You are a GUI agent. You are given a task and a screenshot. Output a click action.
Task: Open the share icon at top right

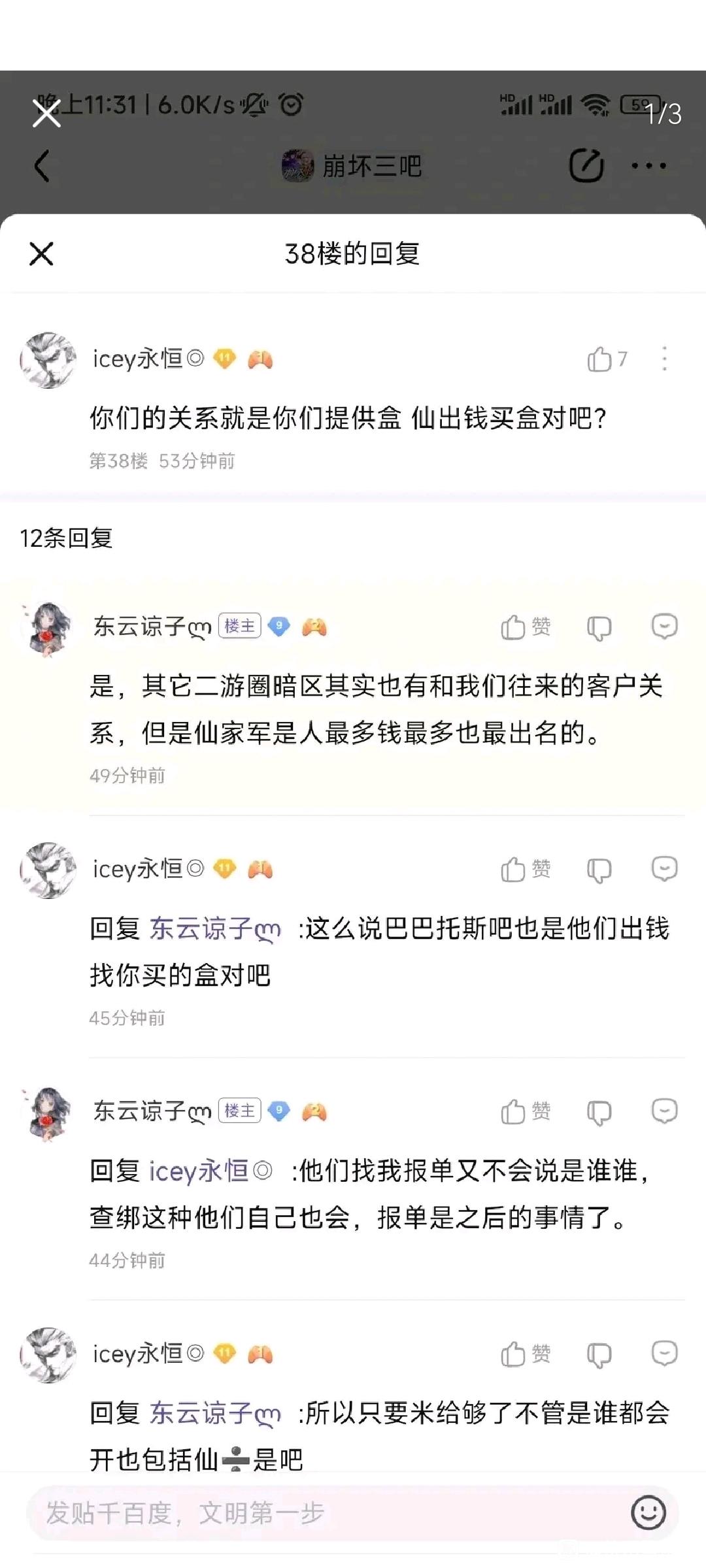(587, 165)
